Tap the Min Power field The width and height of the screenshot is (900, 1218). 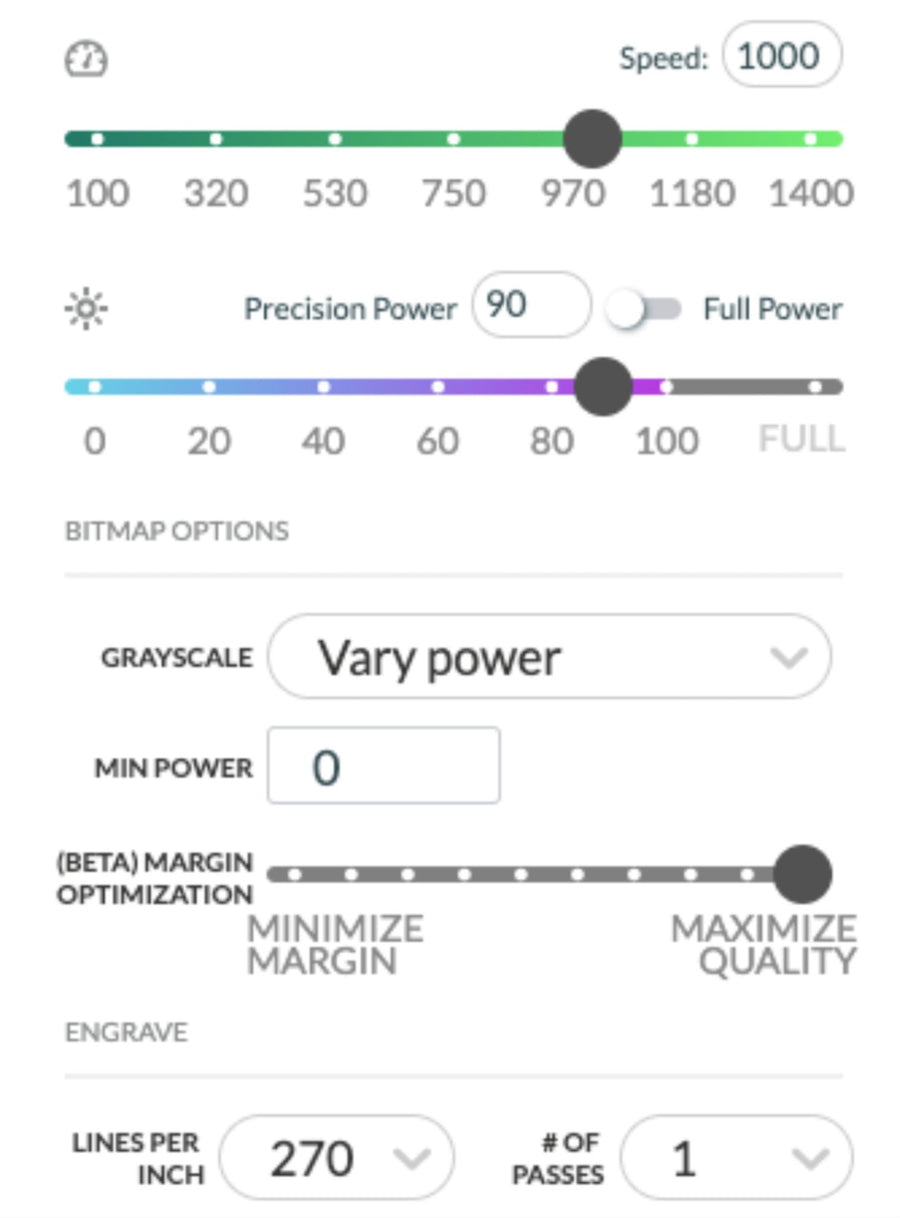pyautogui.click(x=383, y=766)
